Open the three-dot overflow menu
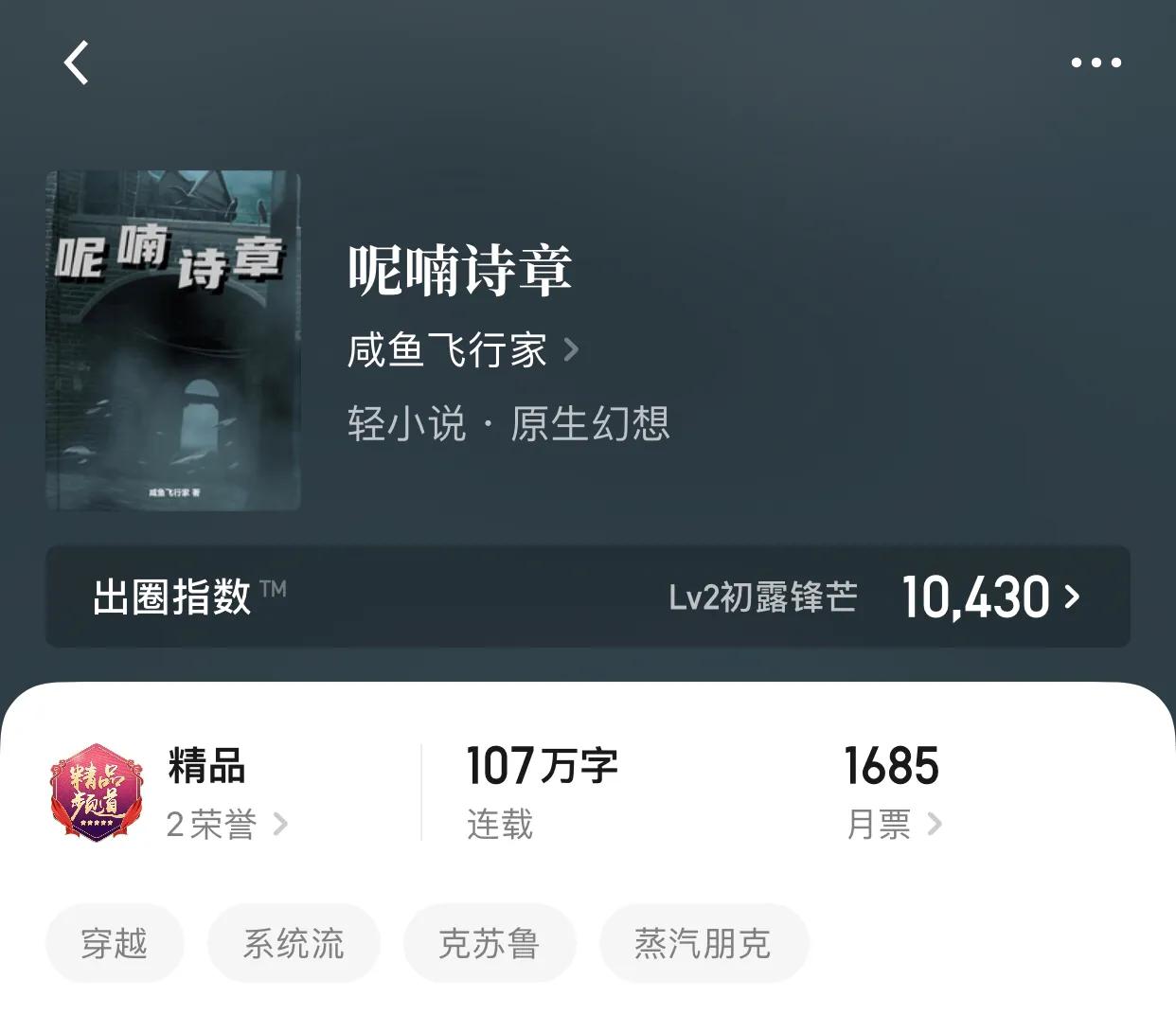Screen dimensions: 1176x1015 click(1096, 63)
